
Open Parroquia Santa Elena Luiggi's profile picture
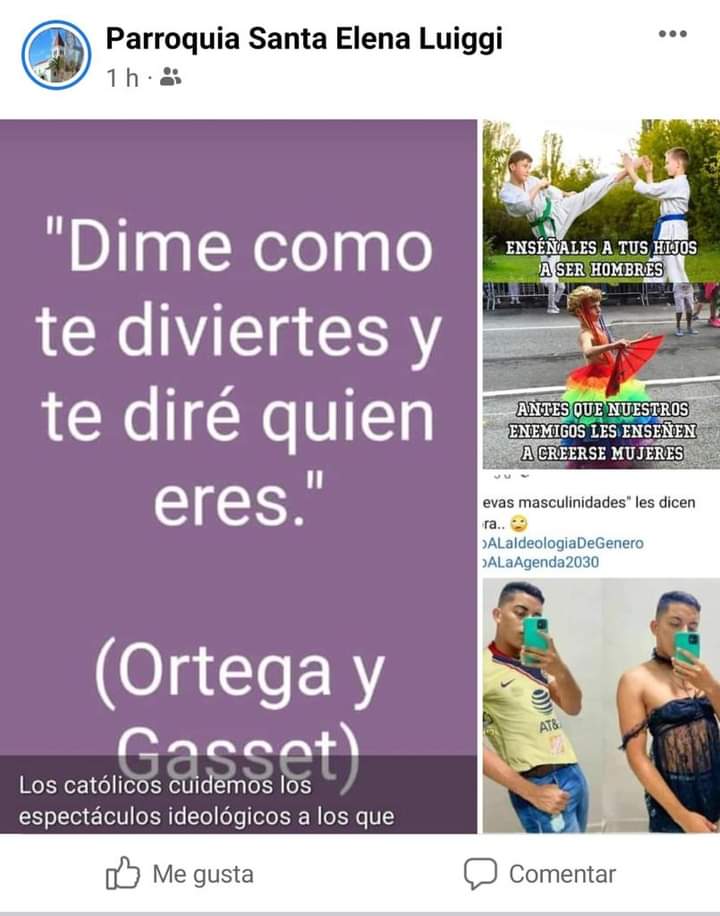pyautogui.click(x=56, y=55)
